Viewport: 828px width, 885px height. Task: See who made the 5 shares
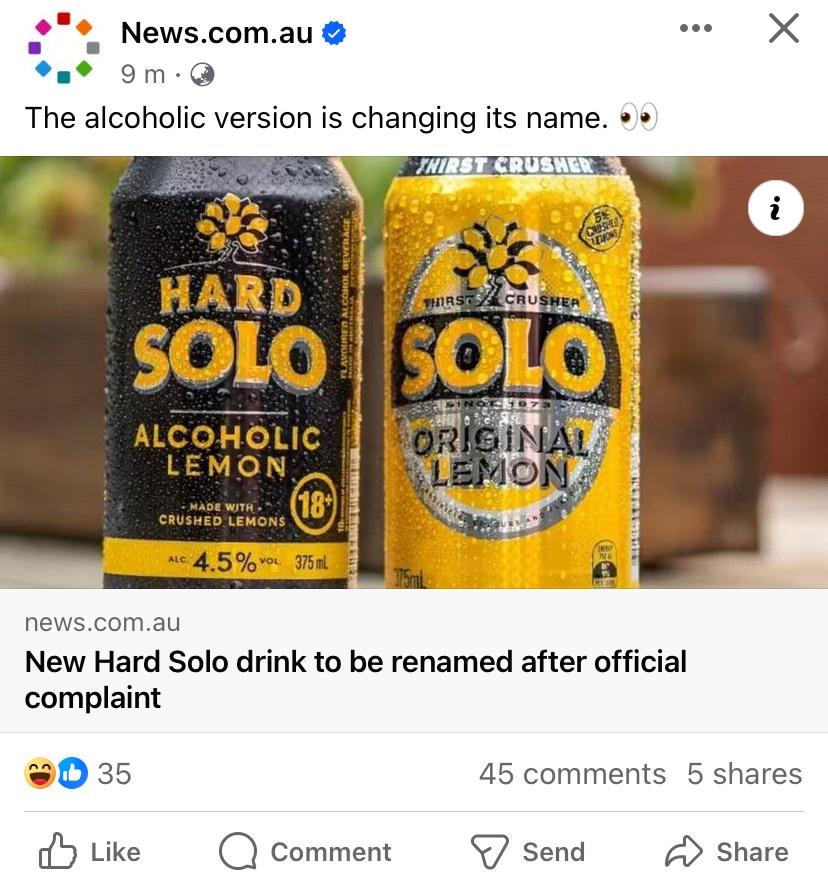coord(744,774)
